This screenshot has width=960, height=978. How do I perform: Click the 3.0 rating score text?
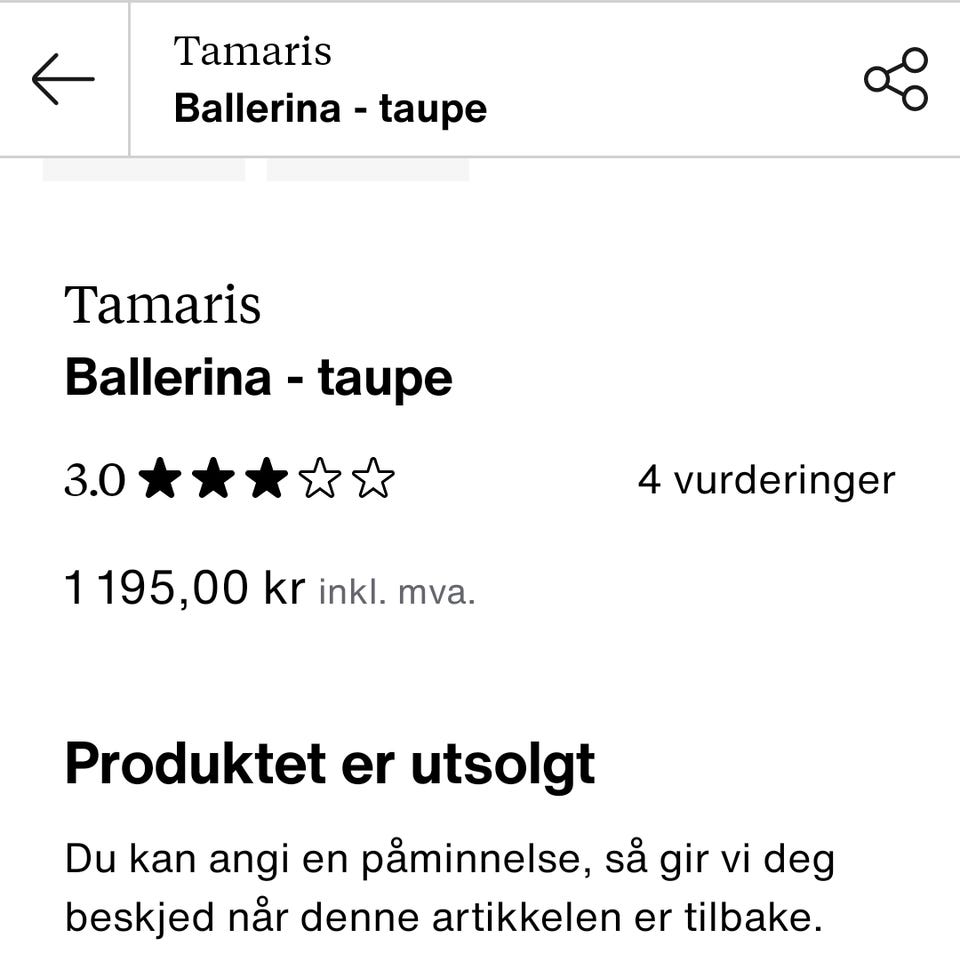pos(95,480)
